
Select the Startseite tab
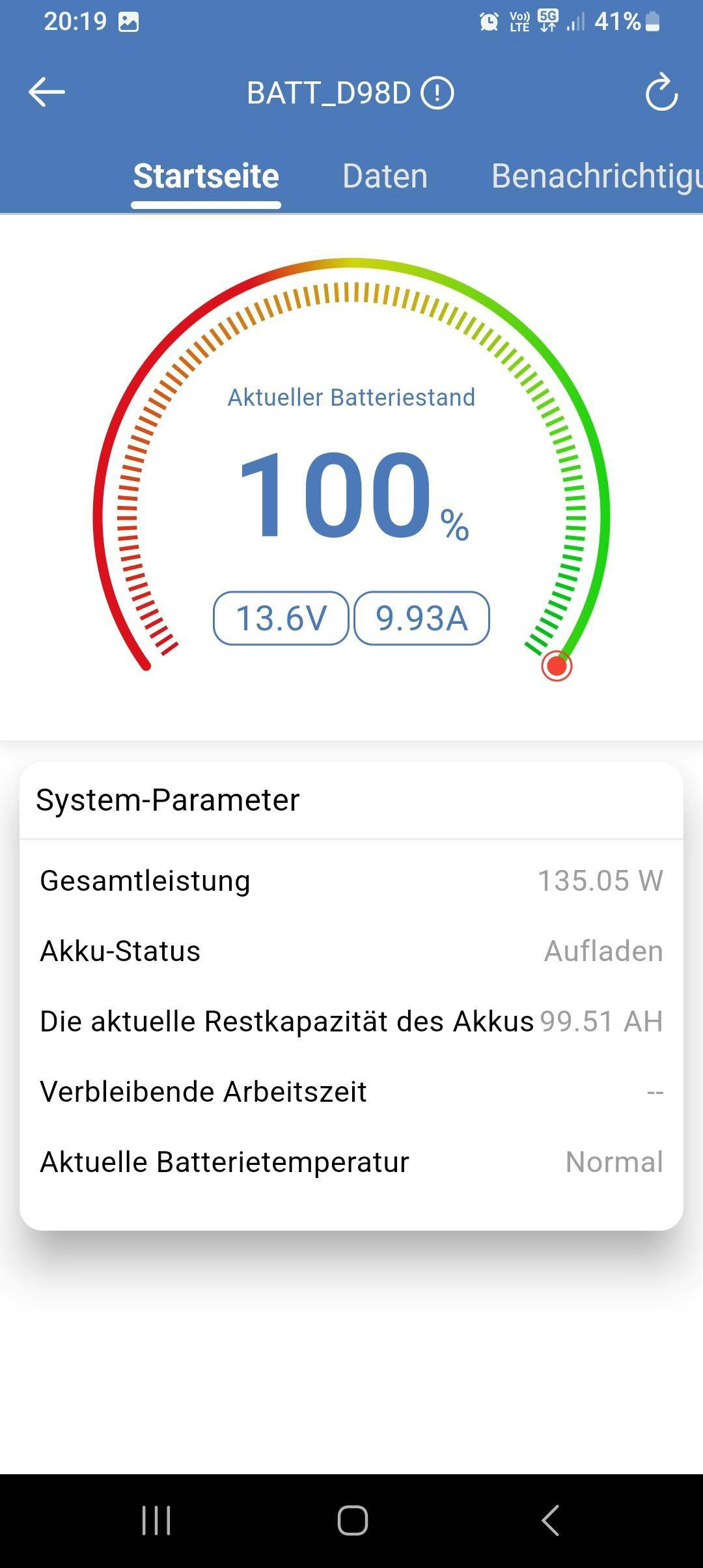(206, 176)
